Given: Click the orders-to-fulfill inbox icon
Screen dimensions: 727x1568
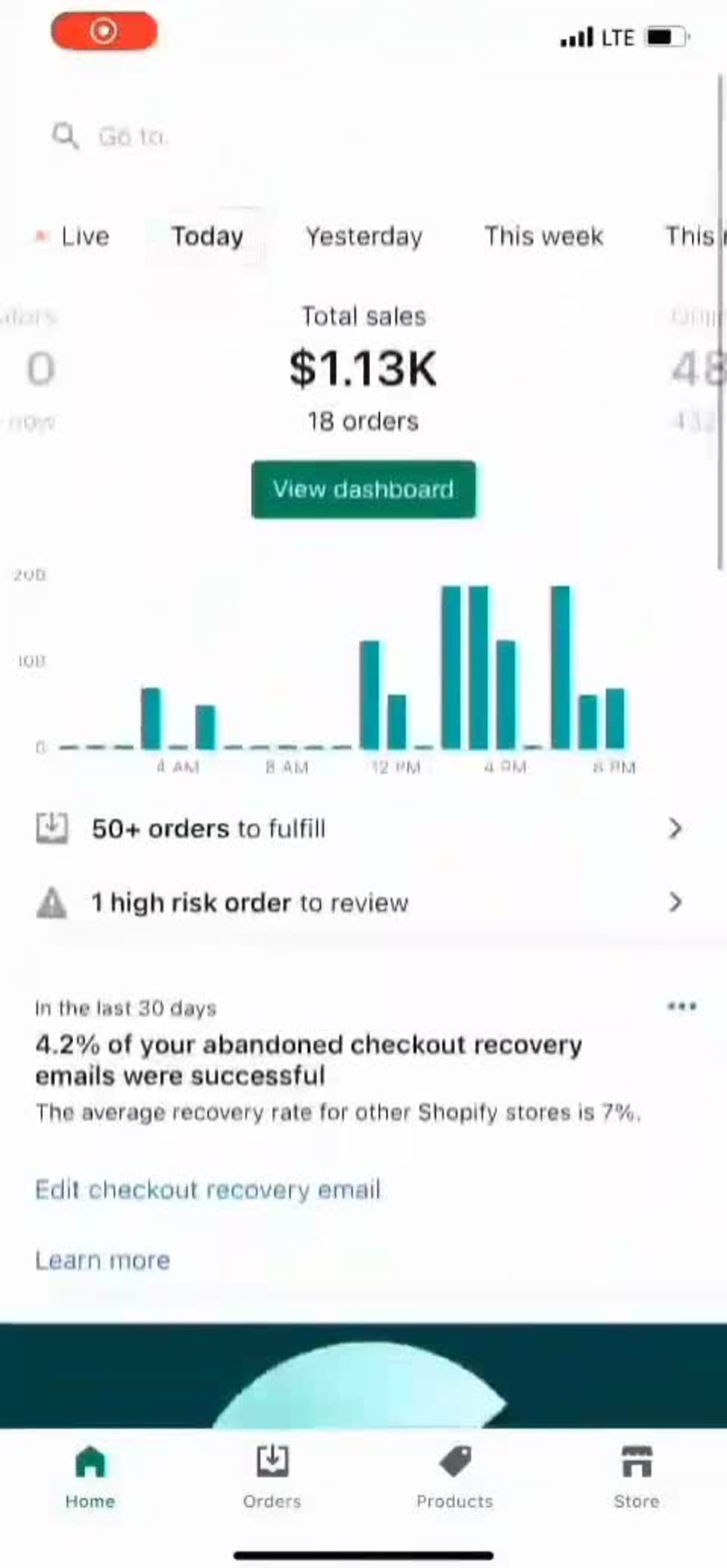Looking at the screenshot, I should (x=51, y=827).
